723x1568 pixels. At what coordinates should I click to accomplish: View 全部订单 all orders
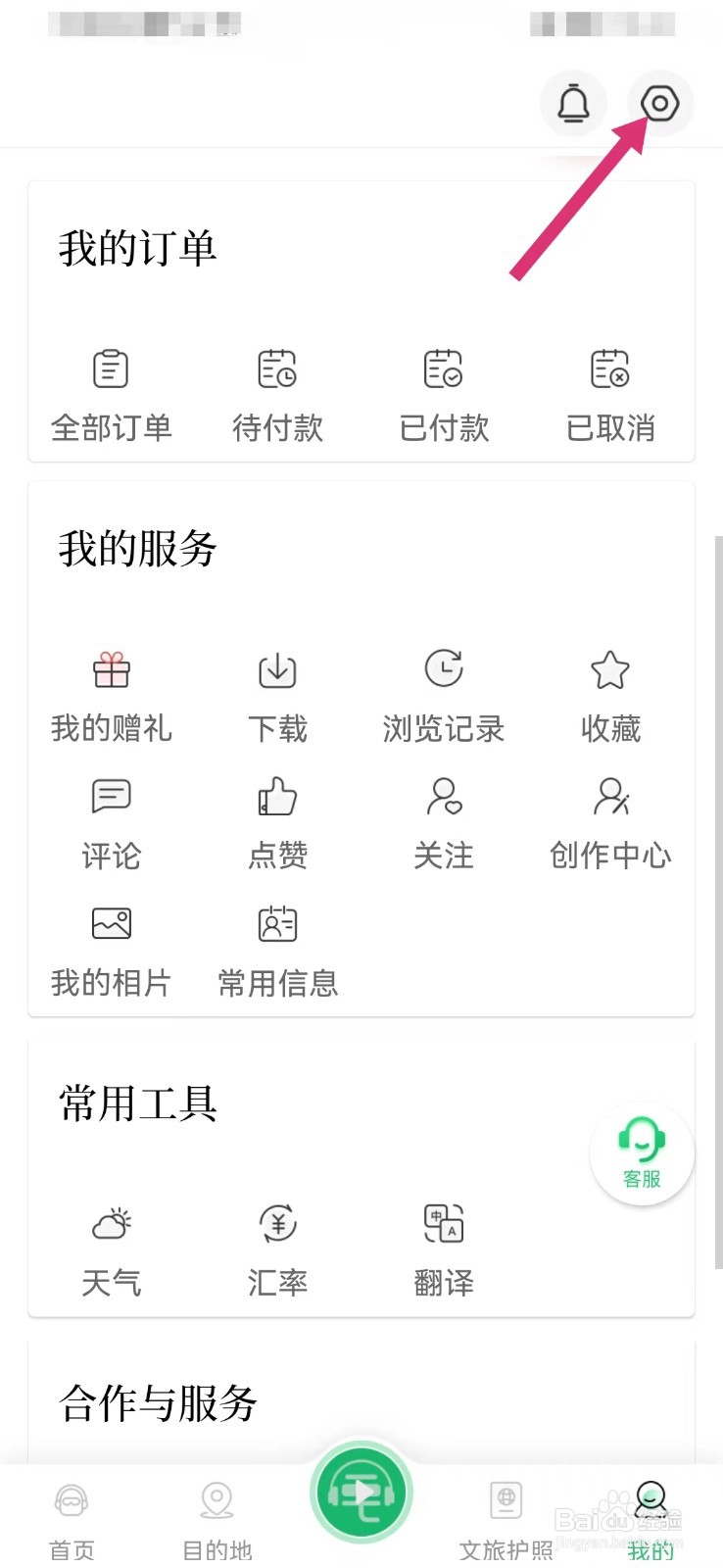tap(111, 394)
